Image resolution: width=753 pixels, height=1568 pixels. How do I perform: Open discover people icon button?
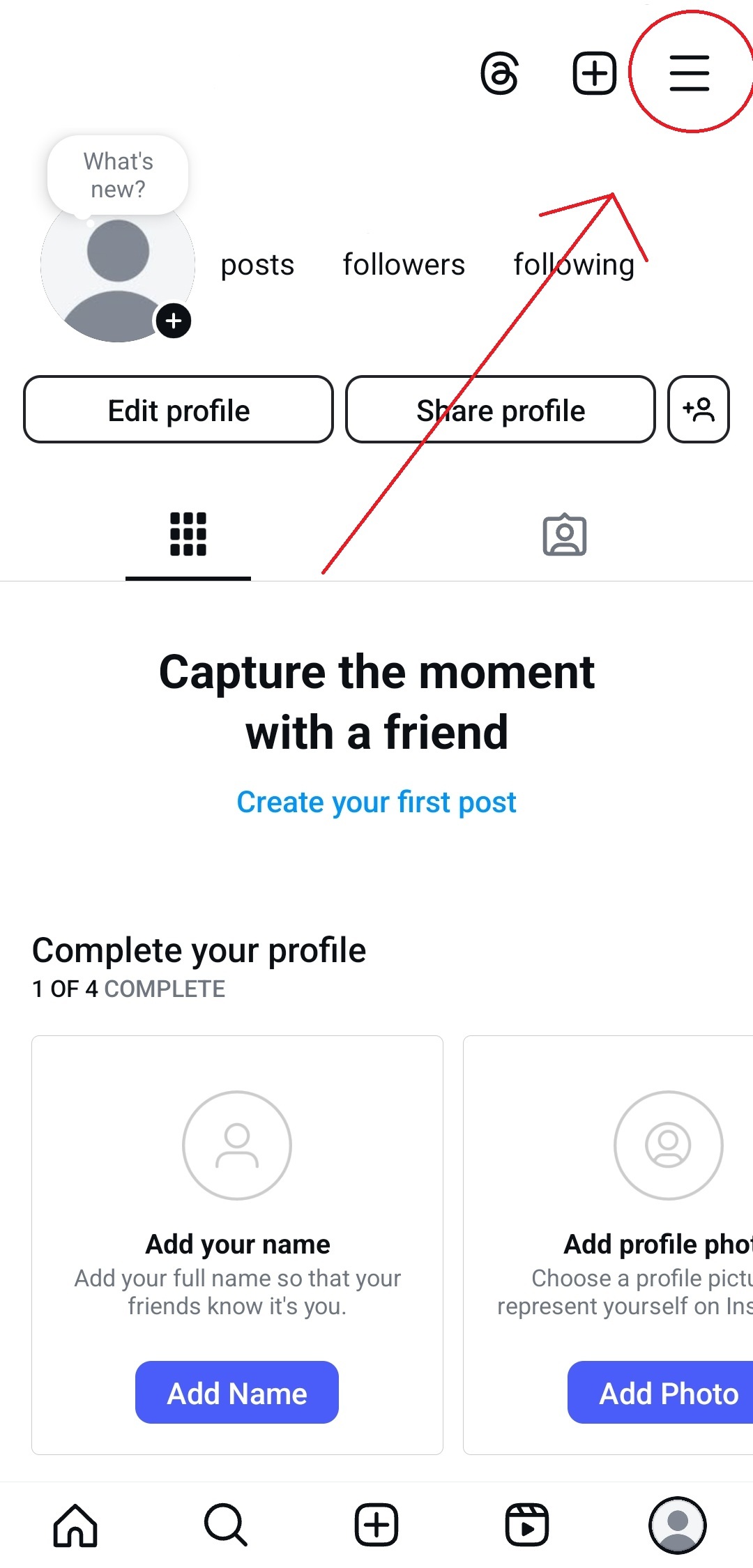point(698,410)
